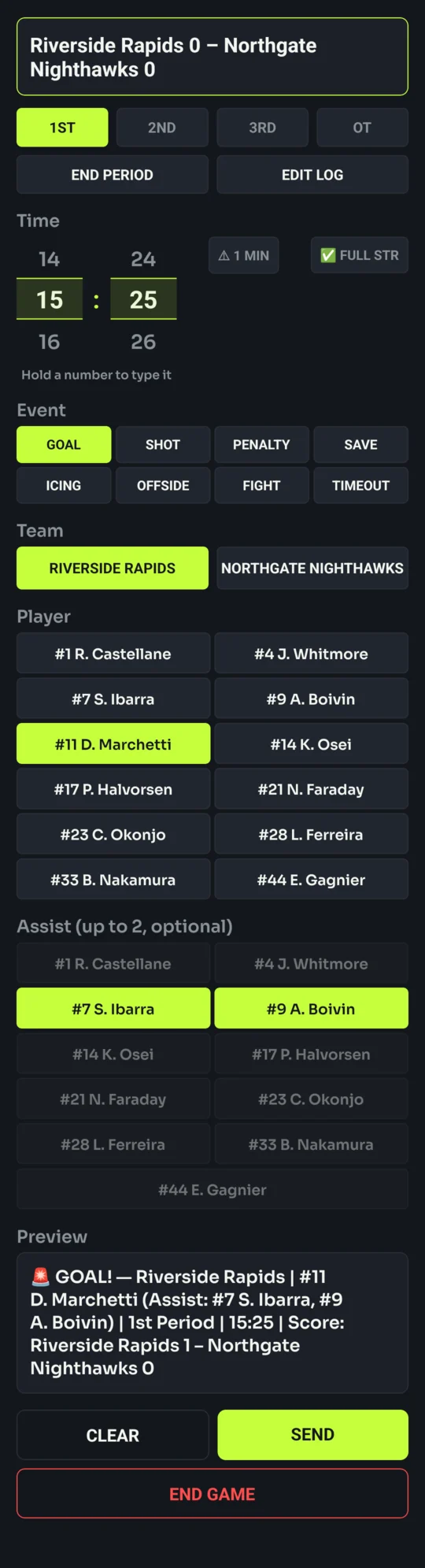Choose #44 E. Gagnier in Player list
The image size is (425, 1568).
(312, 880)
